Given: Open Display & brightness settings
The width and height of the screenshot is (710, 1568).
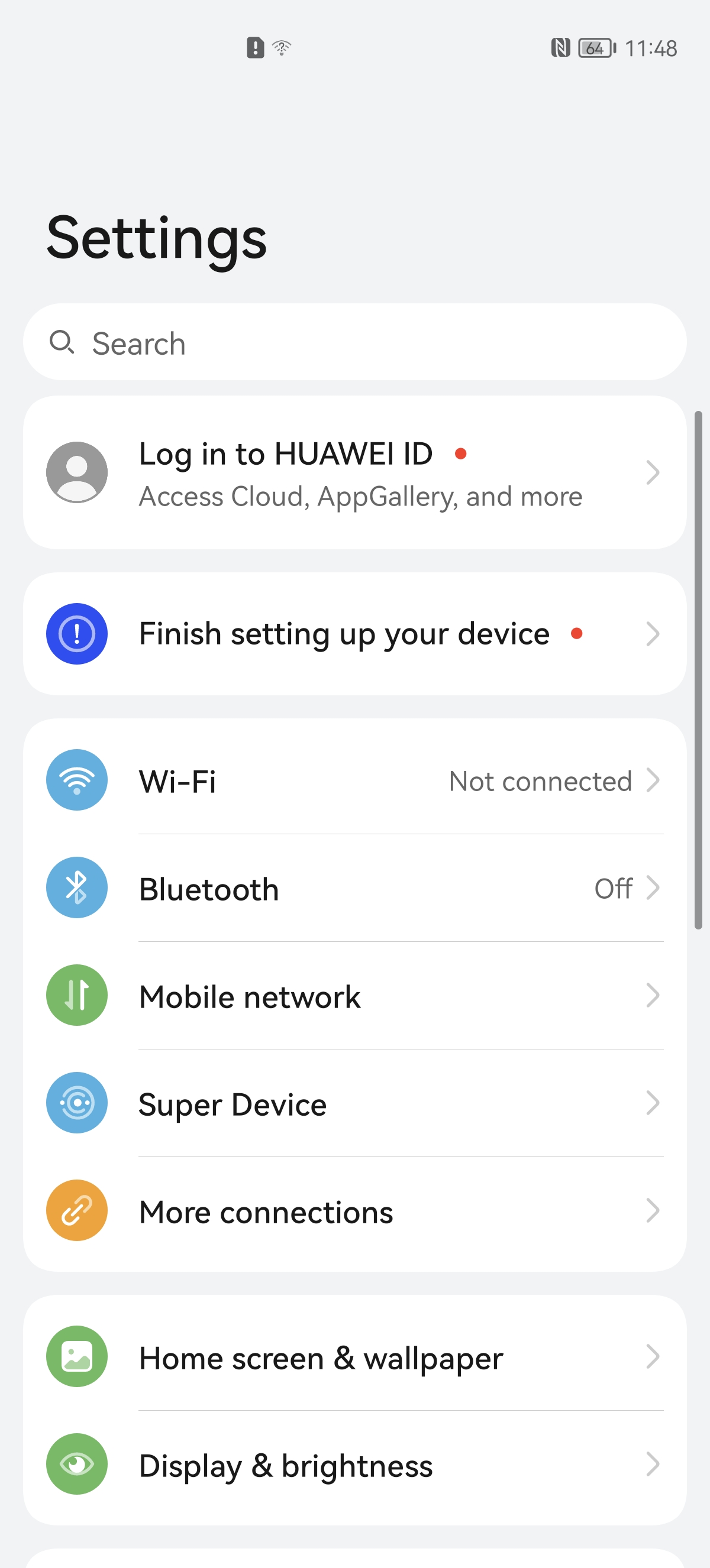Looking at the screenshot, I should (x=354, y=1465).
